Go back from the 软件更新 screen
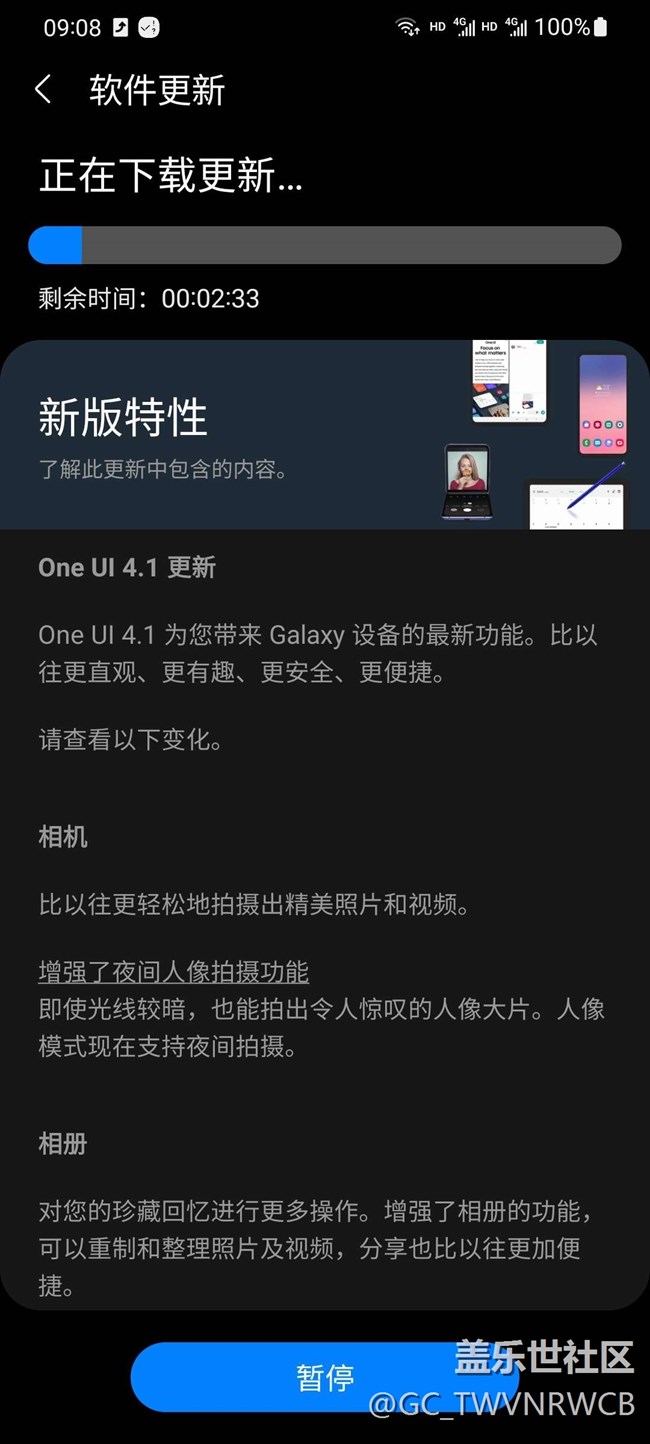The height and width of the screenshot is (1444, 650). coord(43,90)
